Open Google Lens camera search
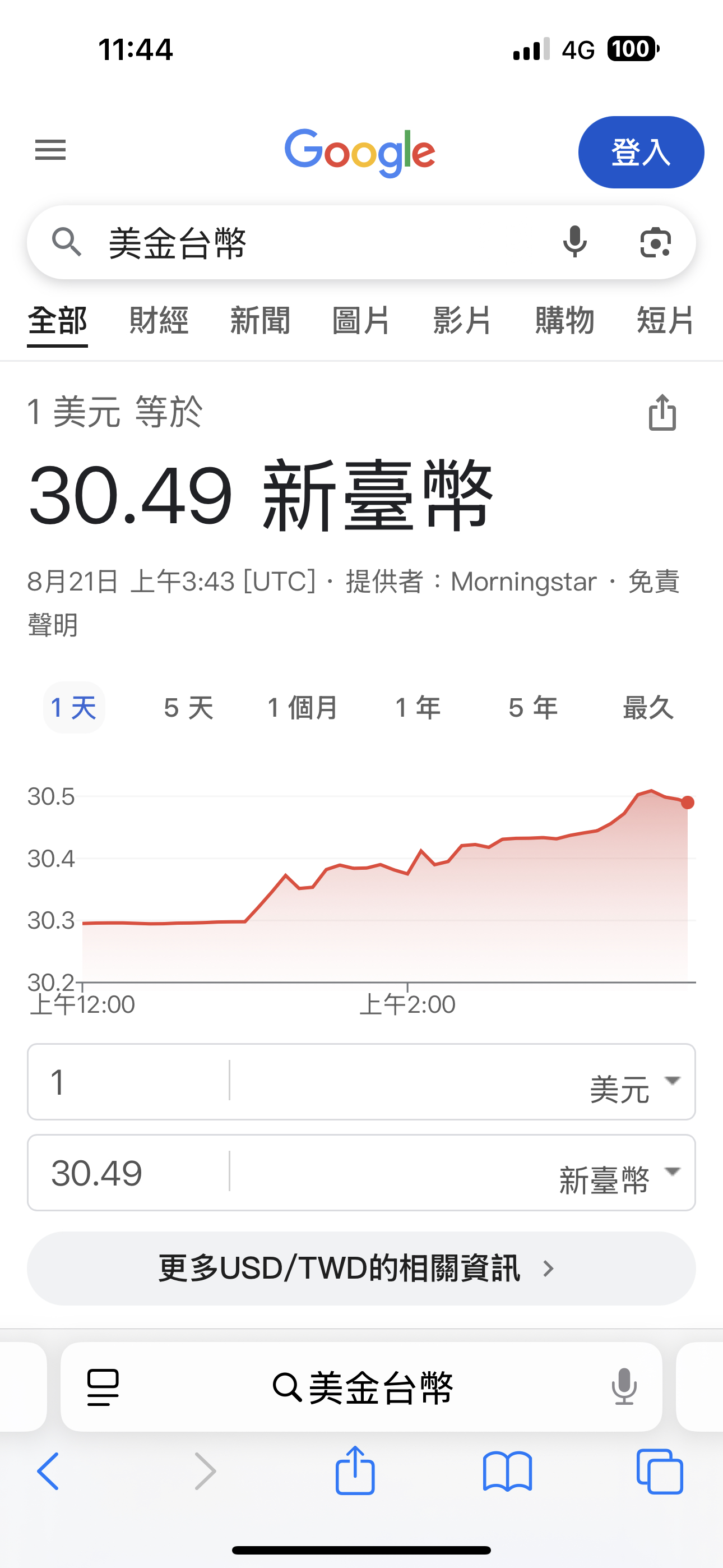Screen dimensions: 723x1568 point(655,242)
